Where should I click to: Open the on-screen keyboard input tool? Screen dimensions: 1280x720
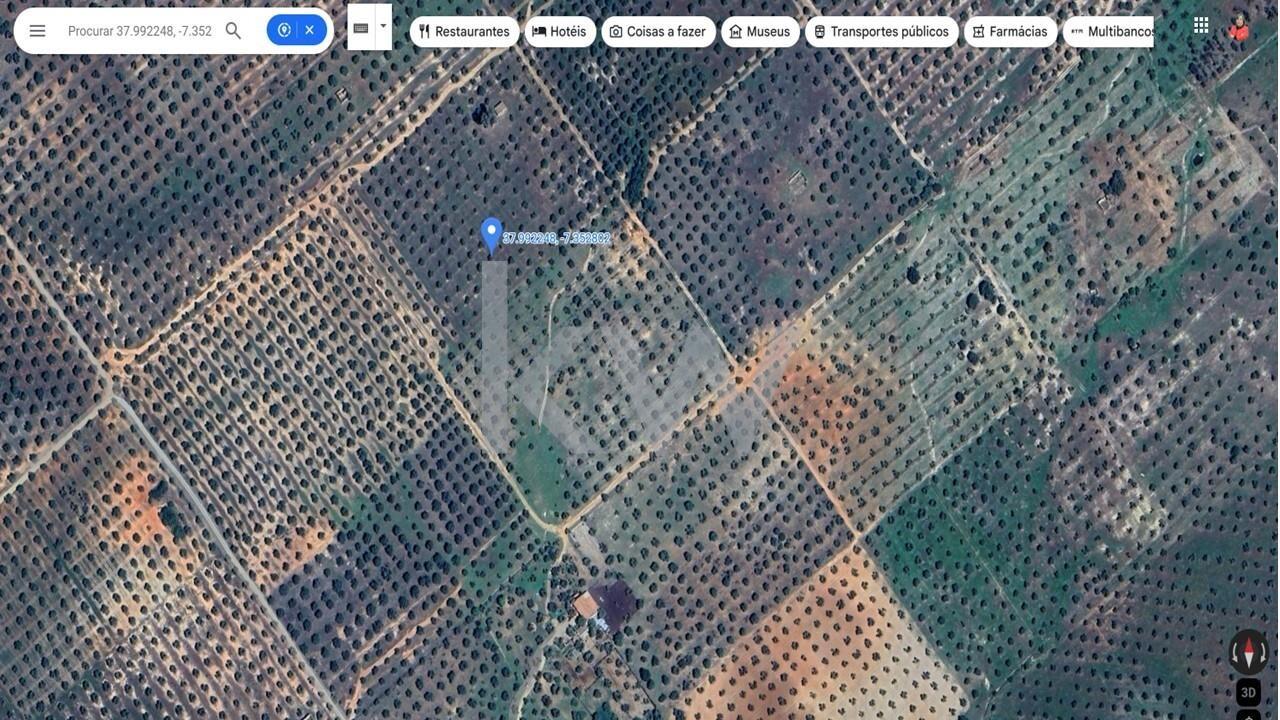click(361, 28)
